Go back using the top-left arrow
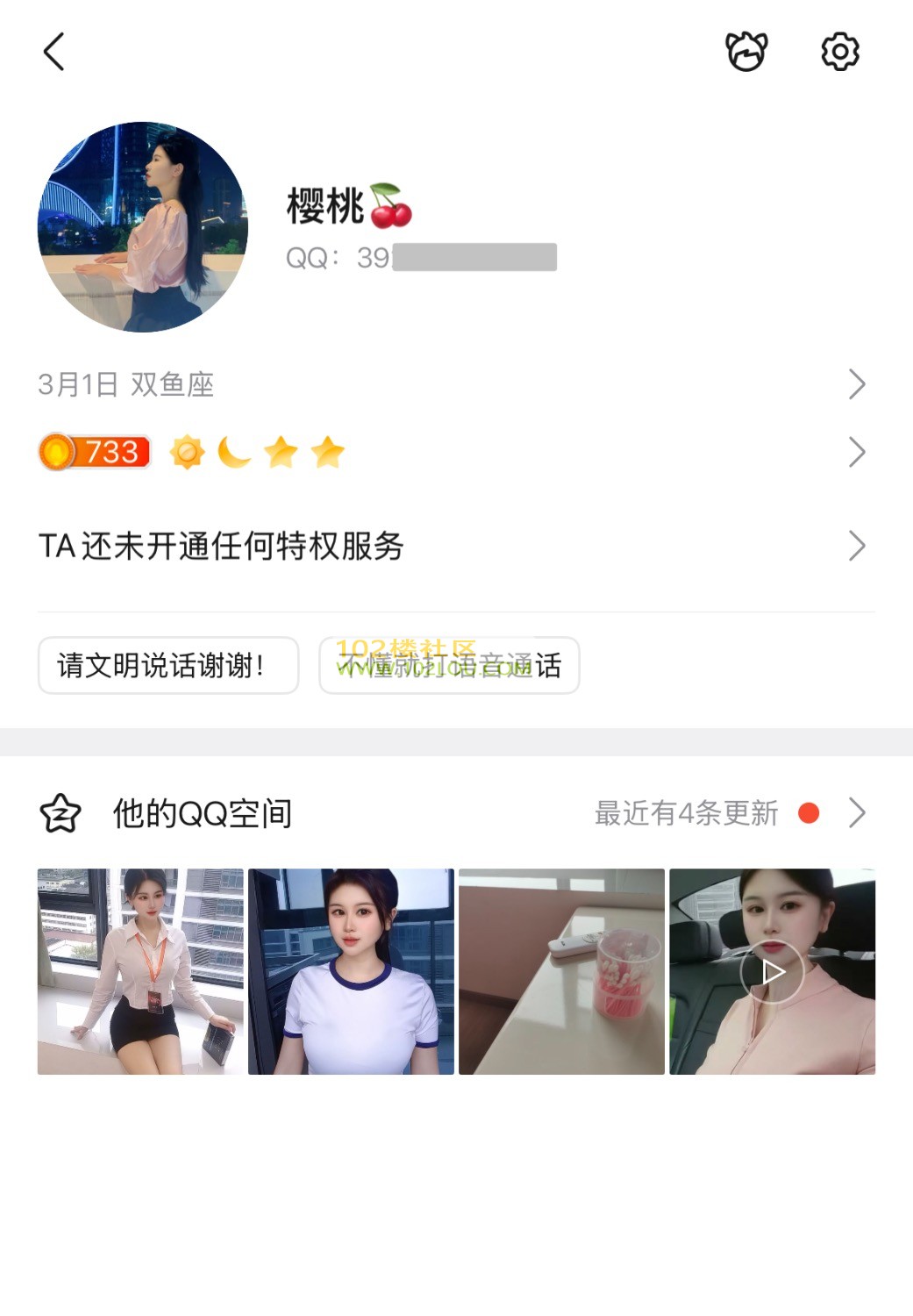This screenshot has height=1316, width=913. pos(54,52)
